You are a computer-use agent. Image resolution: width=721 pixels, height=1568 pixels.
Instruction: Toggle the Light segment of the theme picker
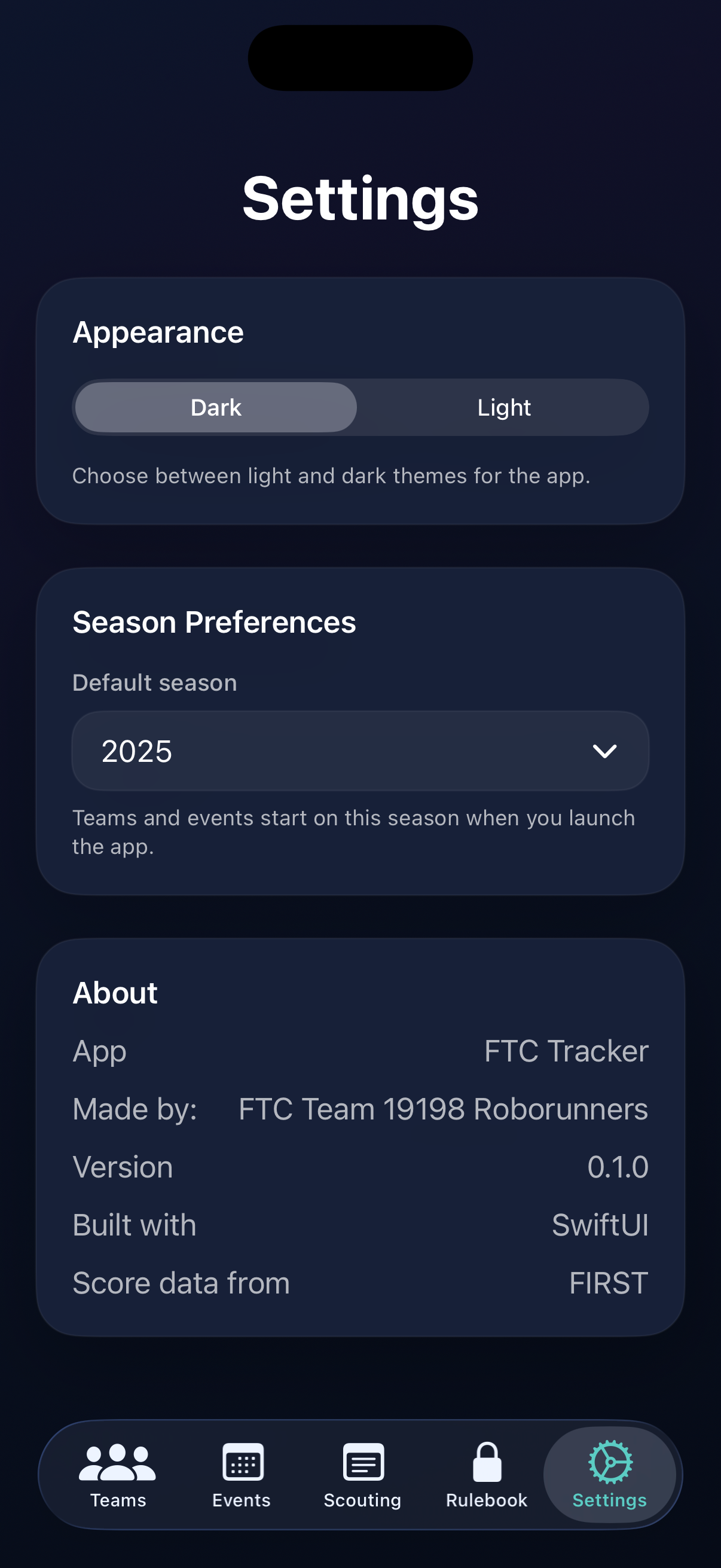[x=505, y=407]
